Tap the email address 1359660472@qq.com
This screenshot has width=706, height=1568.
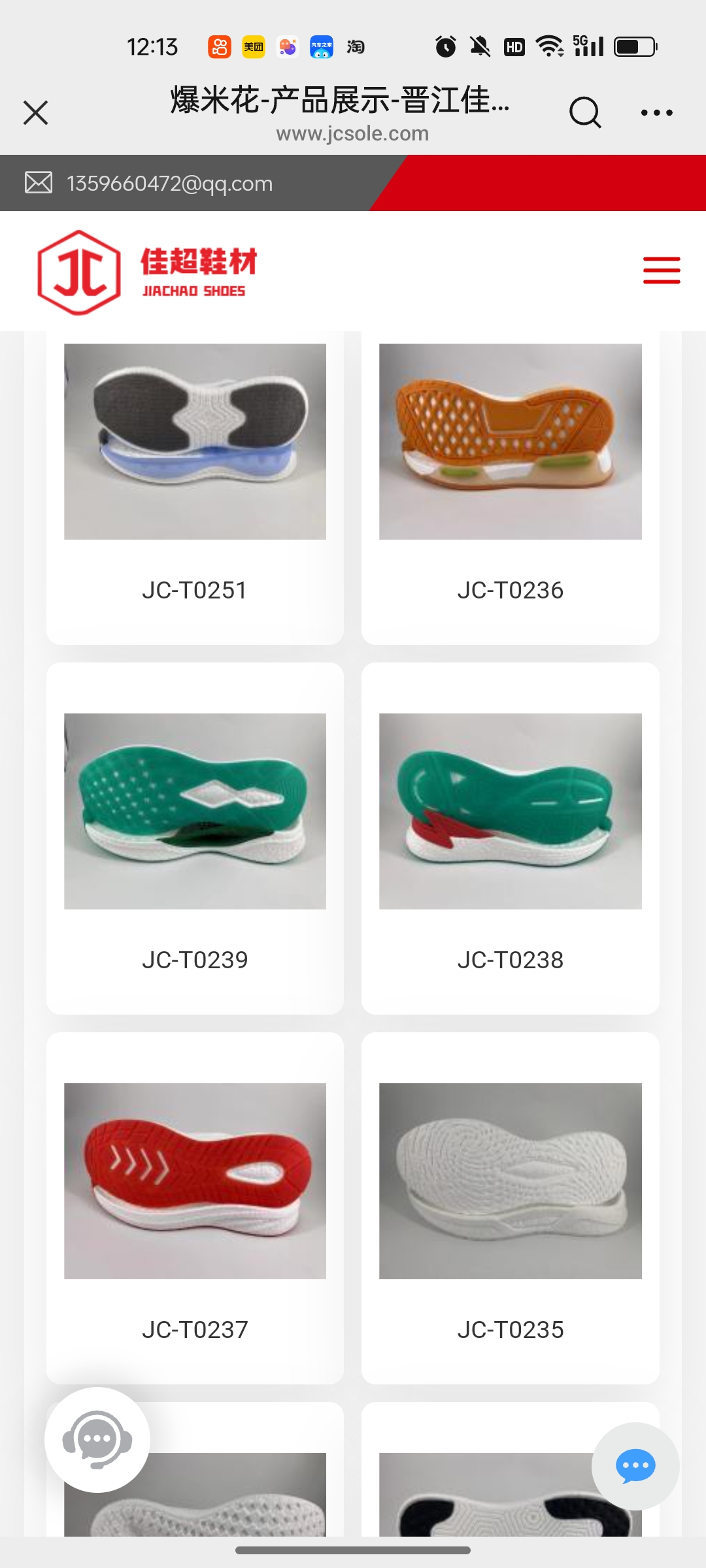click(169, 184)
